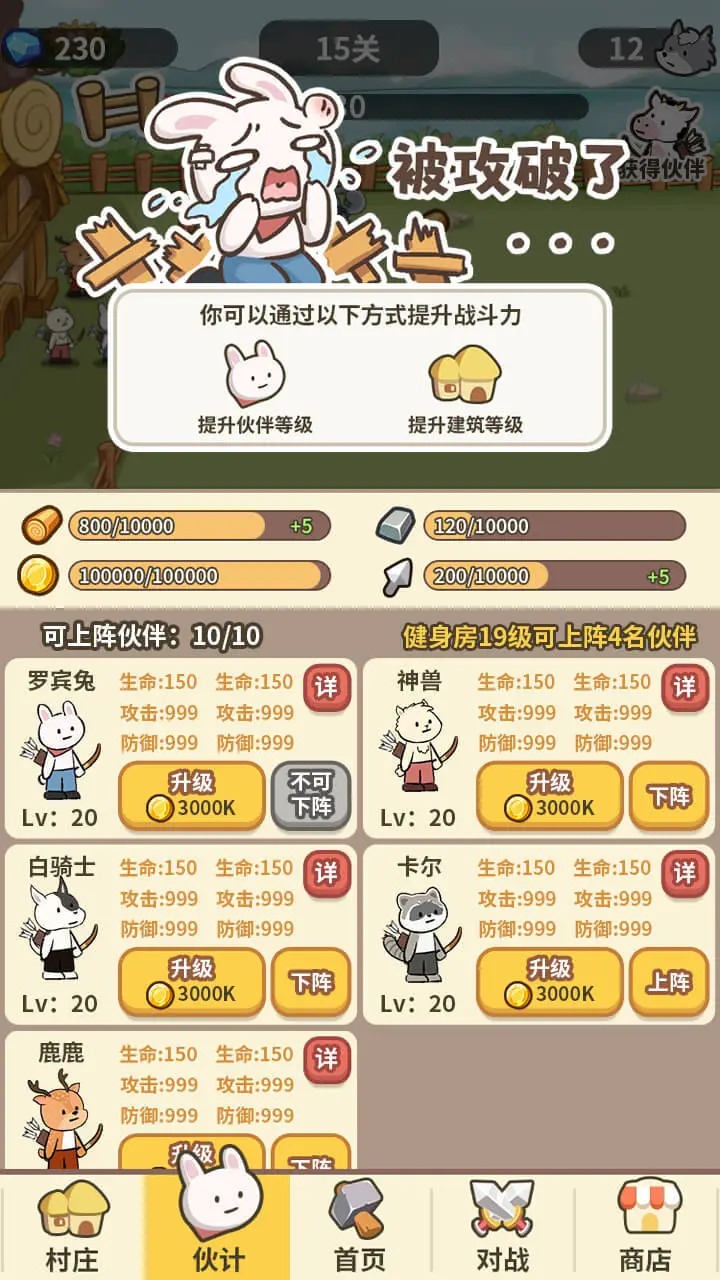Open the 对战 tab

tap(503, 1226)
